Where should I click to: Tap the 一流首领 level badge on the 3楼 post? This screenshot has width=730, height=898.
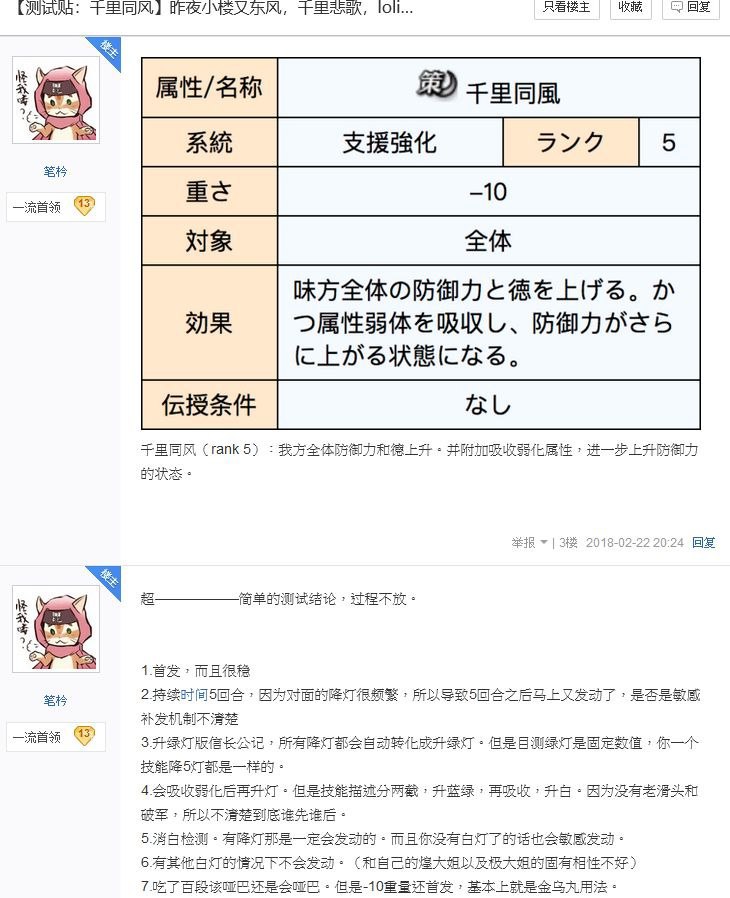pyautogui.click(x=56, y=207)
